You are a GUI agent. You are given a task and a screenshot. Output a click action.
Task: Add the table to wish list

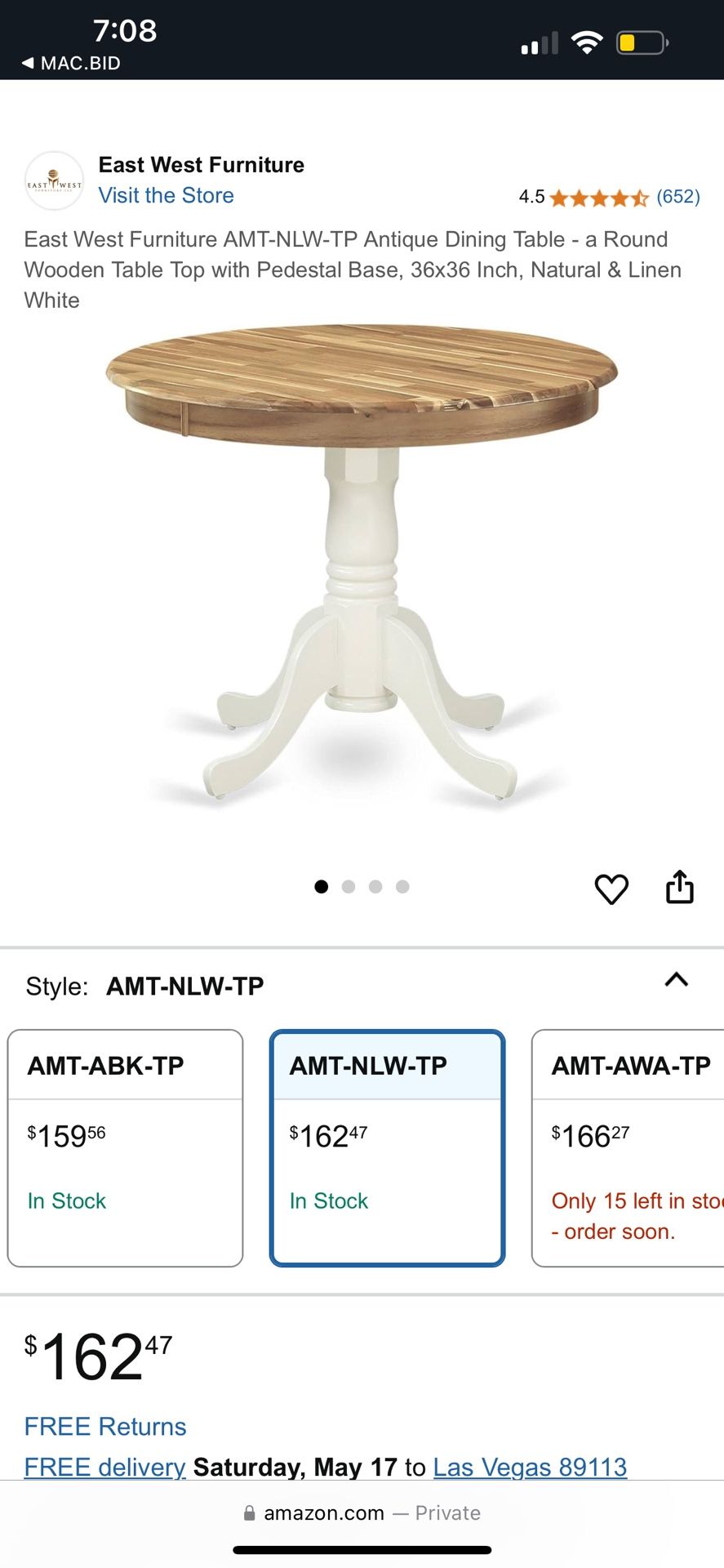[611, 889]
